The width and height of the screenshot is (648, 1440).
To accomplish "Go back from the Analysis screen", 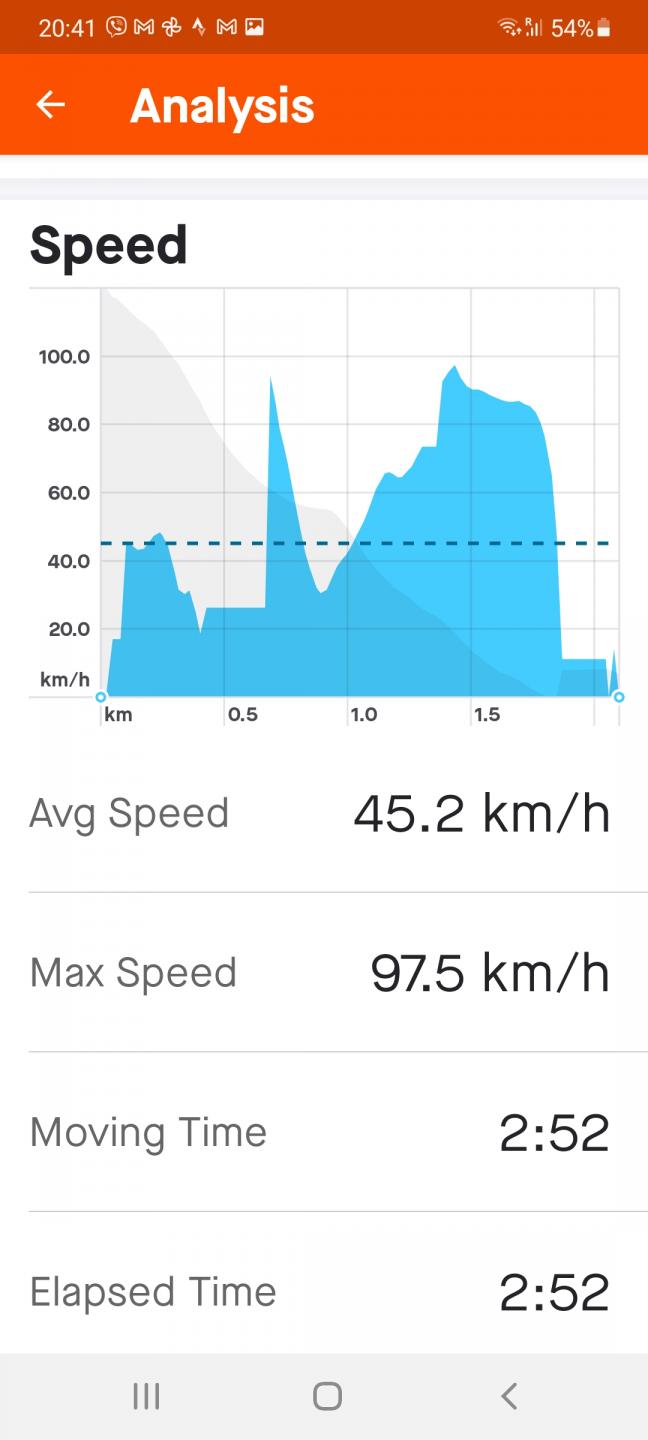I will (50, 105).
